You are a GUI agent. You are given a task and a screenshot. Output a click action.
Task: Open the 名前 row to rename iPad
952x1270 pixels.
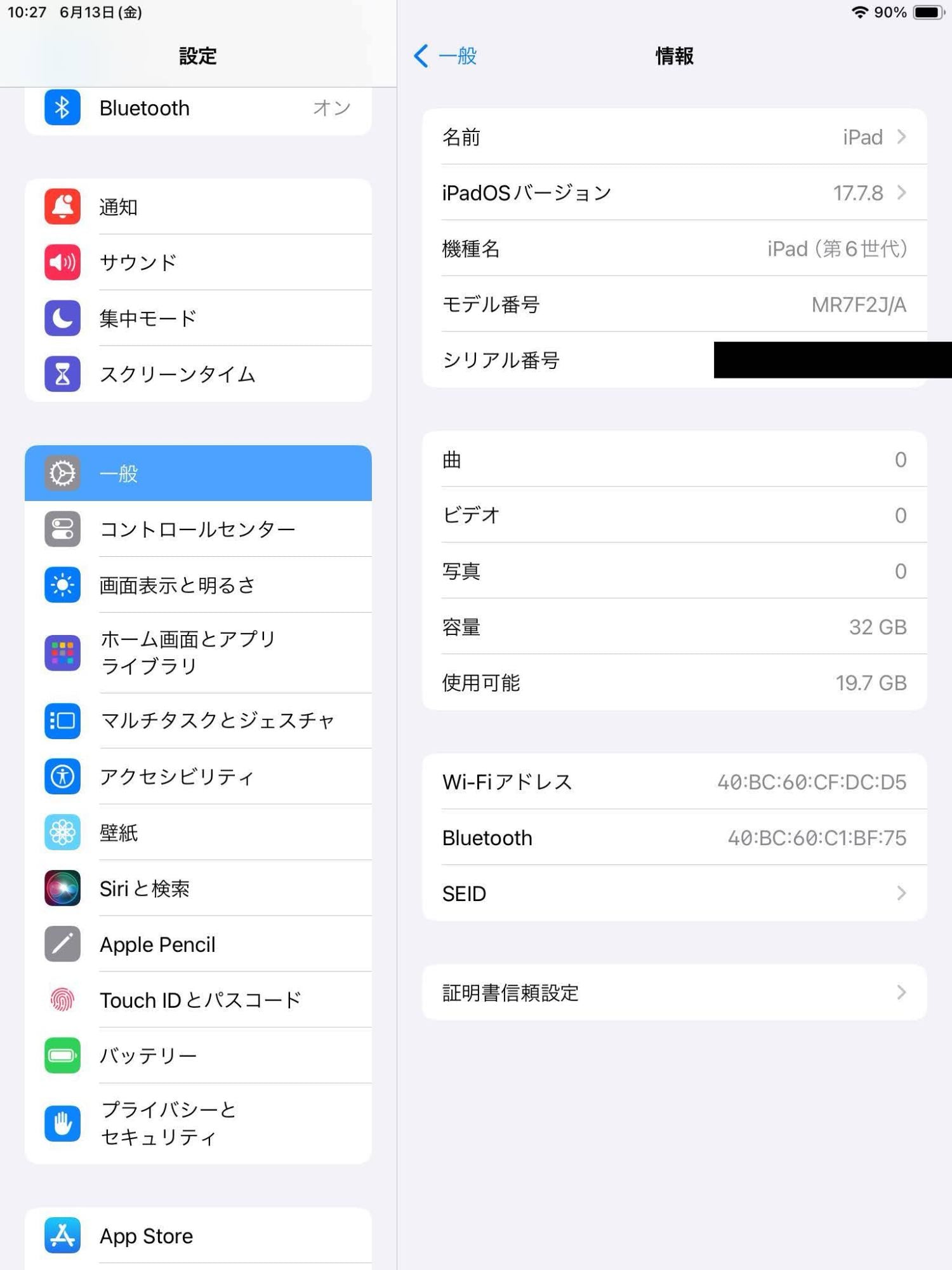[x=674, y=137]
